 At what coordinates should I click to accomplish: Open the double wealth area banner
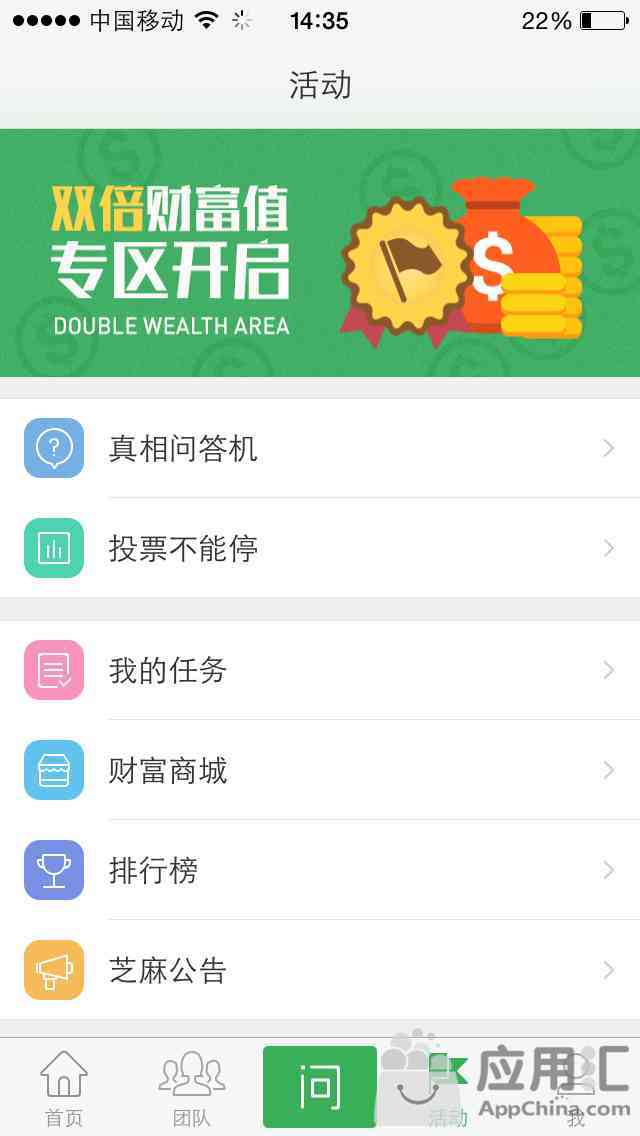[x=320, y=252]
